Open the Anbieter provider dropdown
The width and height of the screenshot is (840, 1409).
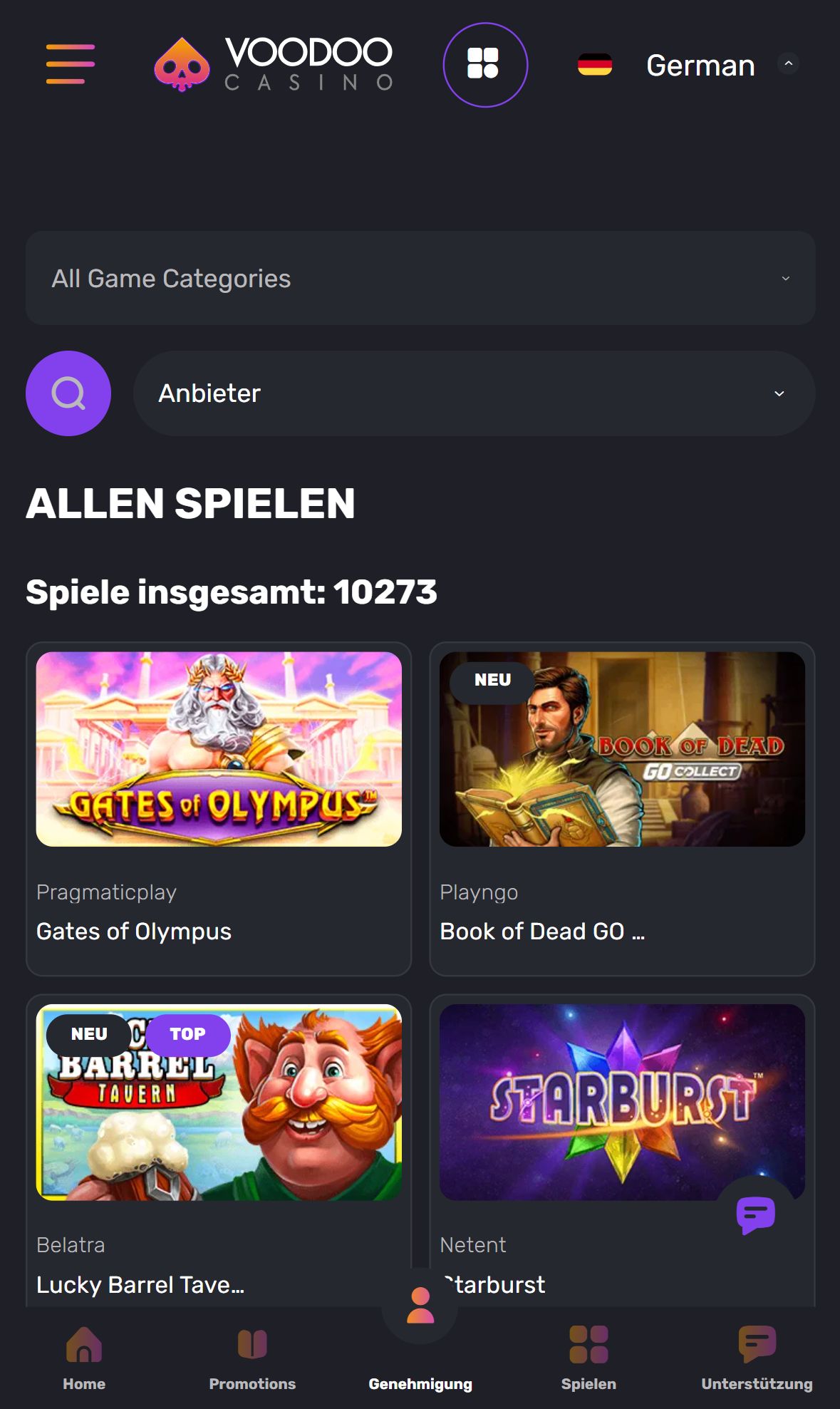[x=474, y=393]
